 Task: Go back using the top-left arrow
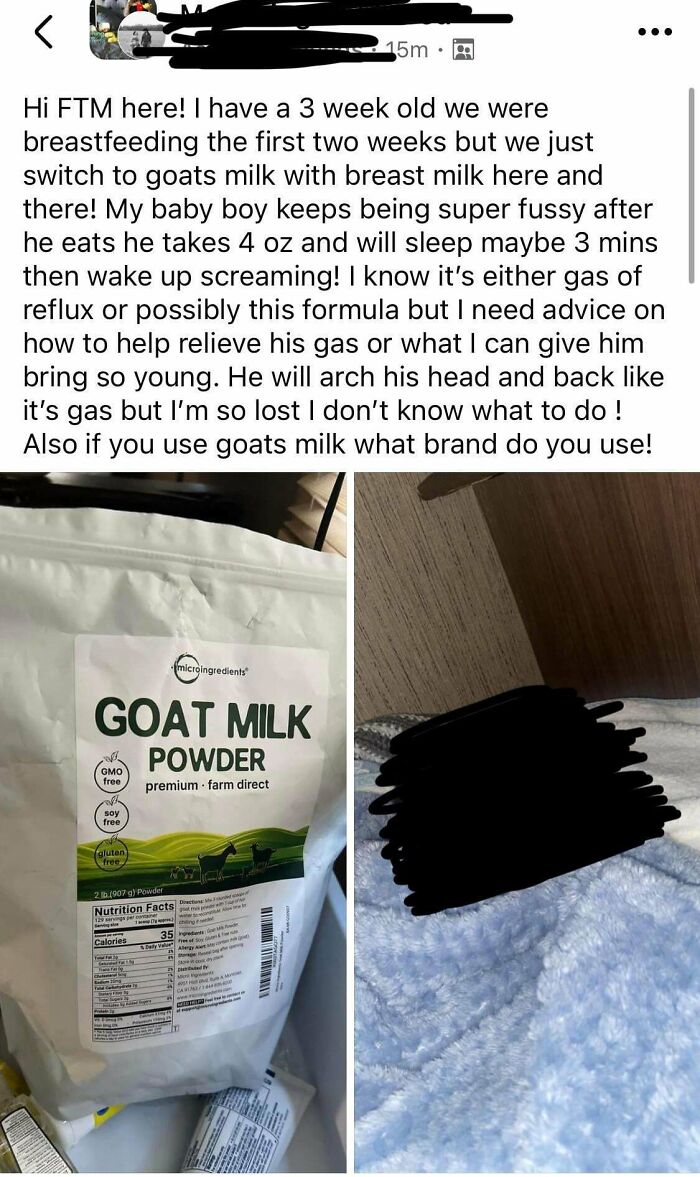[44, 31]
